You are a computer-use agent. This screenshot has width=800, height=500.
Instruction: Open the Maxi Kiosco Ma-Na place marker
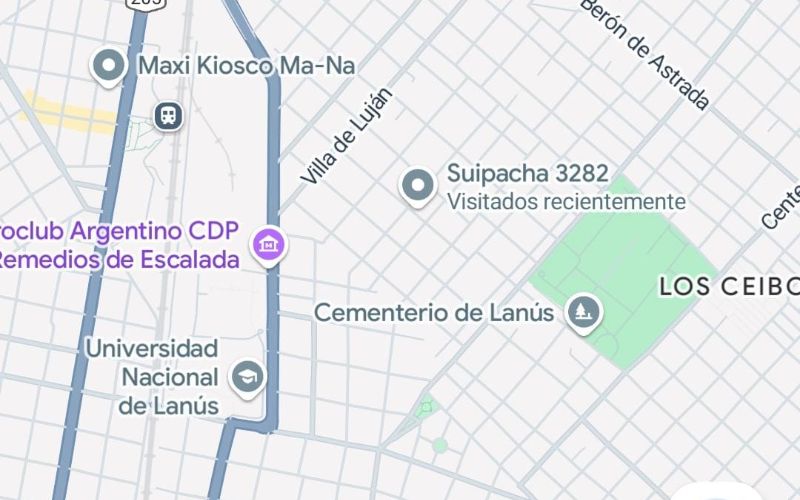pos(108,66)
